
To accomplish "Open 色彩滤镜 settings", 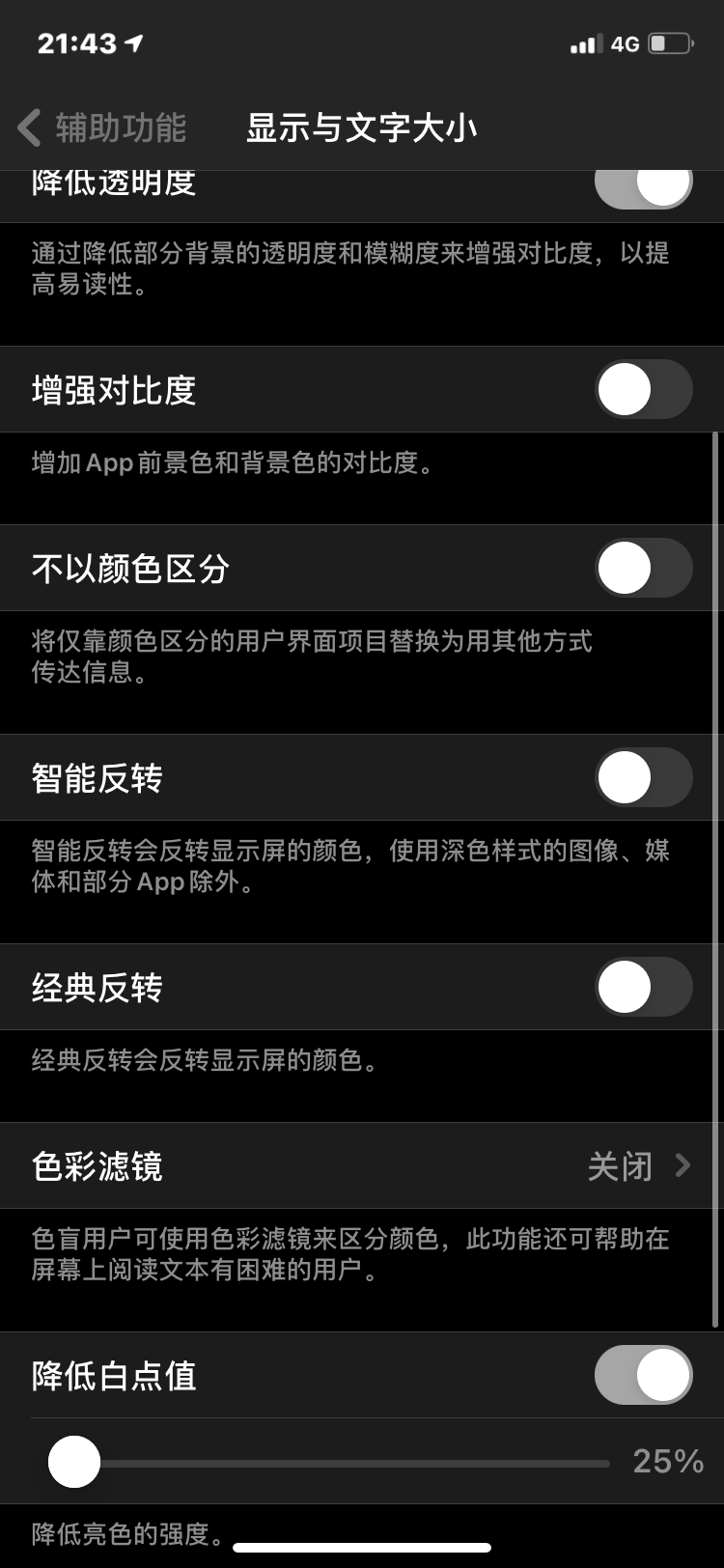I will [362, 1166].
